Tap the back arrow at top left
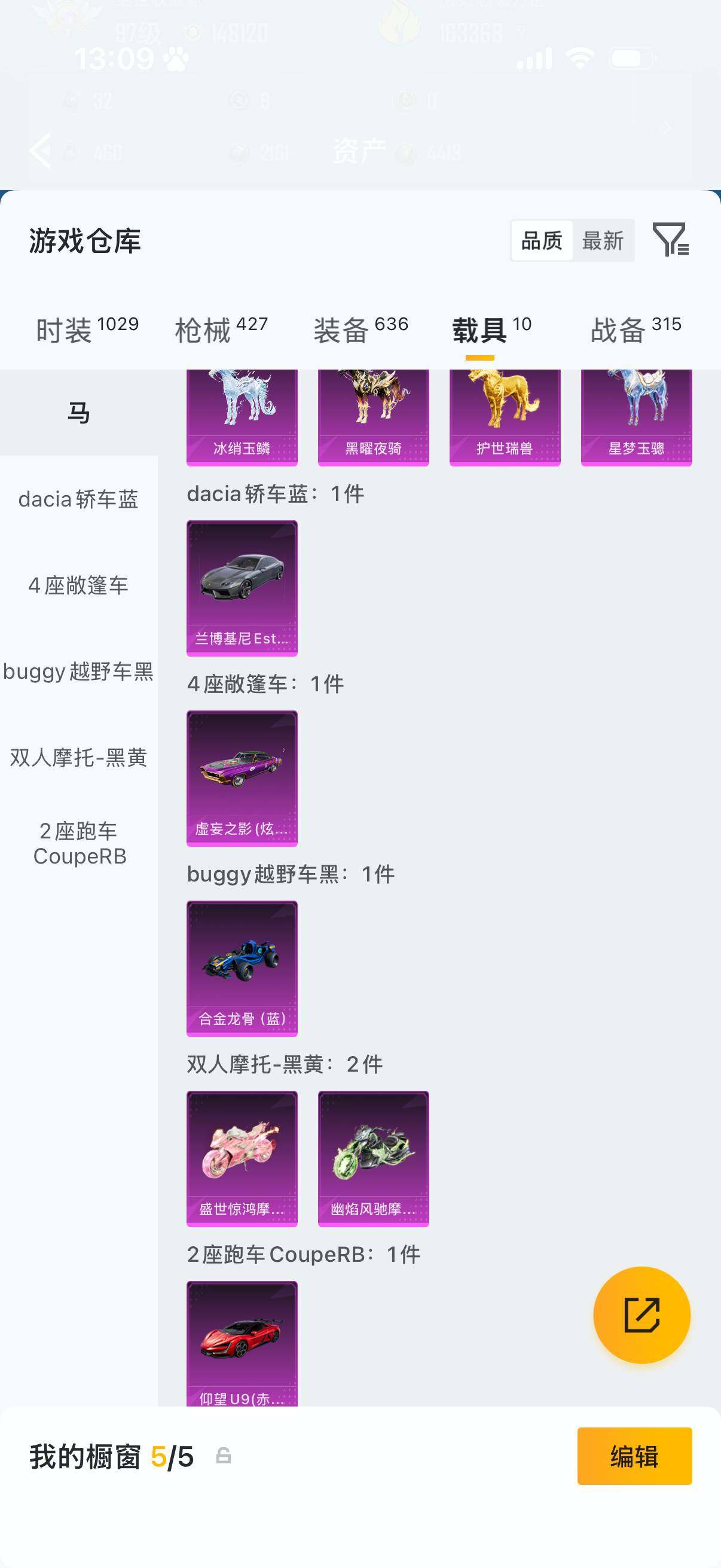This screenshot has height=1568, width=721. 41,151
